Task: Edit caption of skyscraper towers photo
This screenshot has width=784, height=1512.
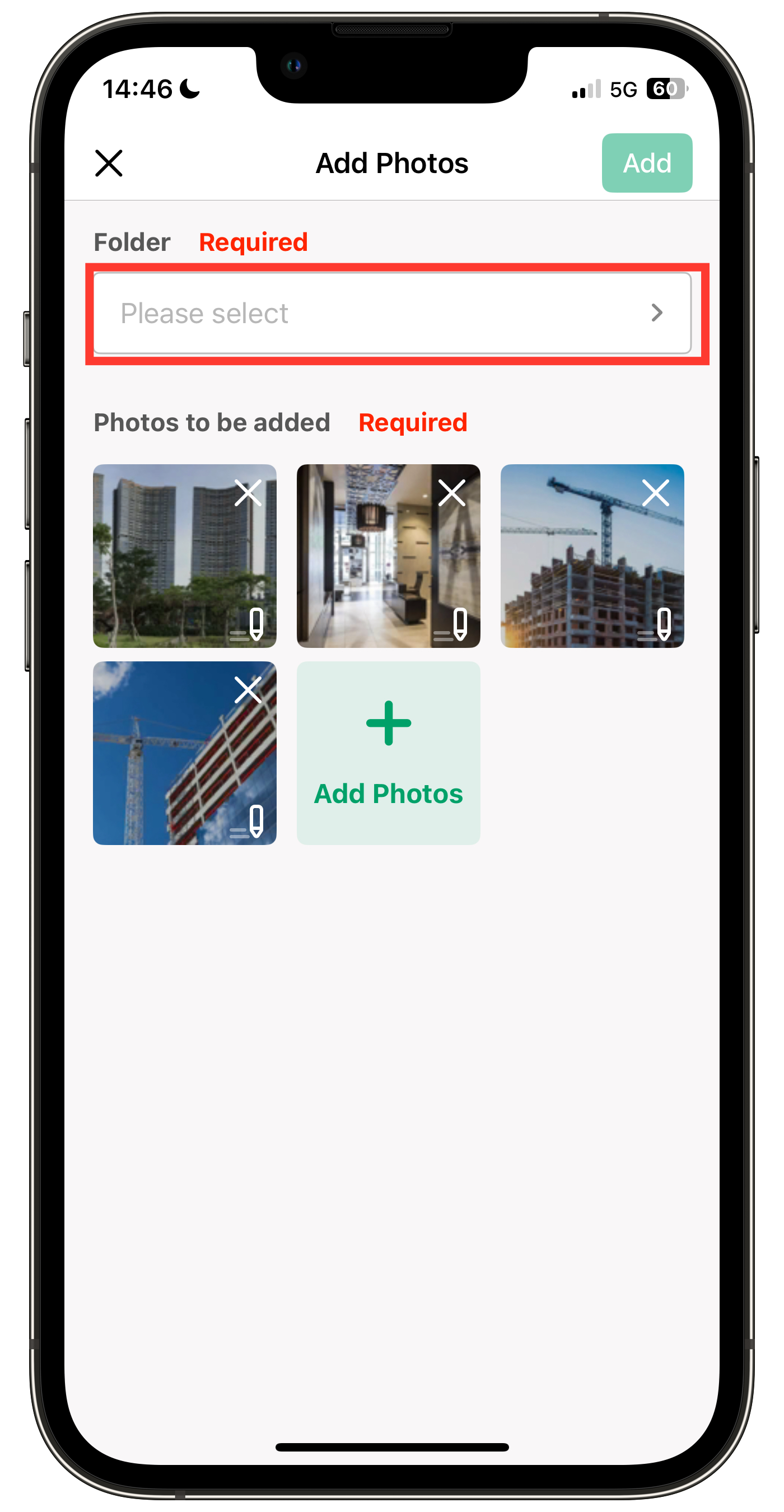Action: pos(249,624)
